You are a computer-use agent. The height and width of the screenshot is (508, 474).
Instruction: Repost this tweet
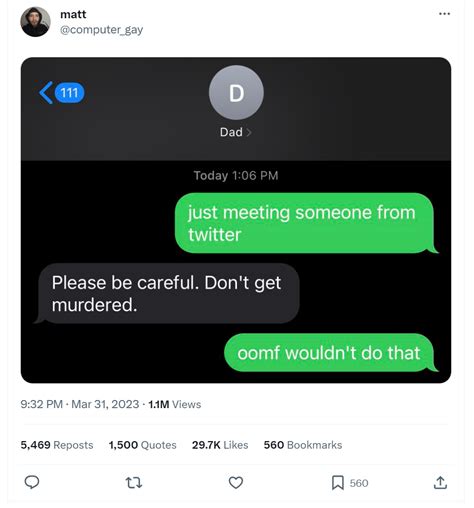[x=134, y=482]
